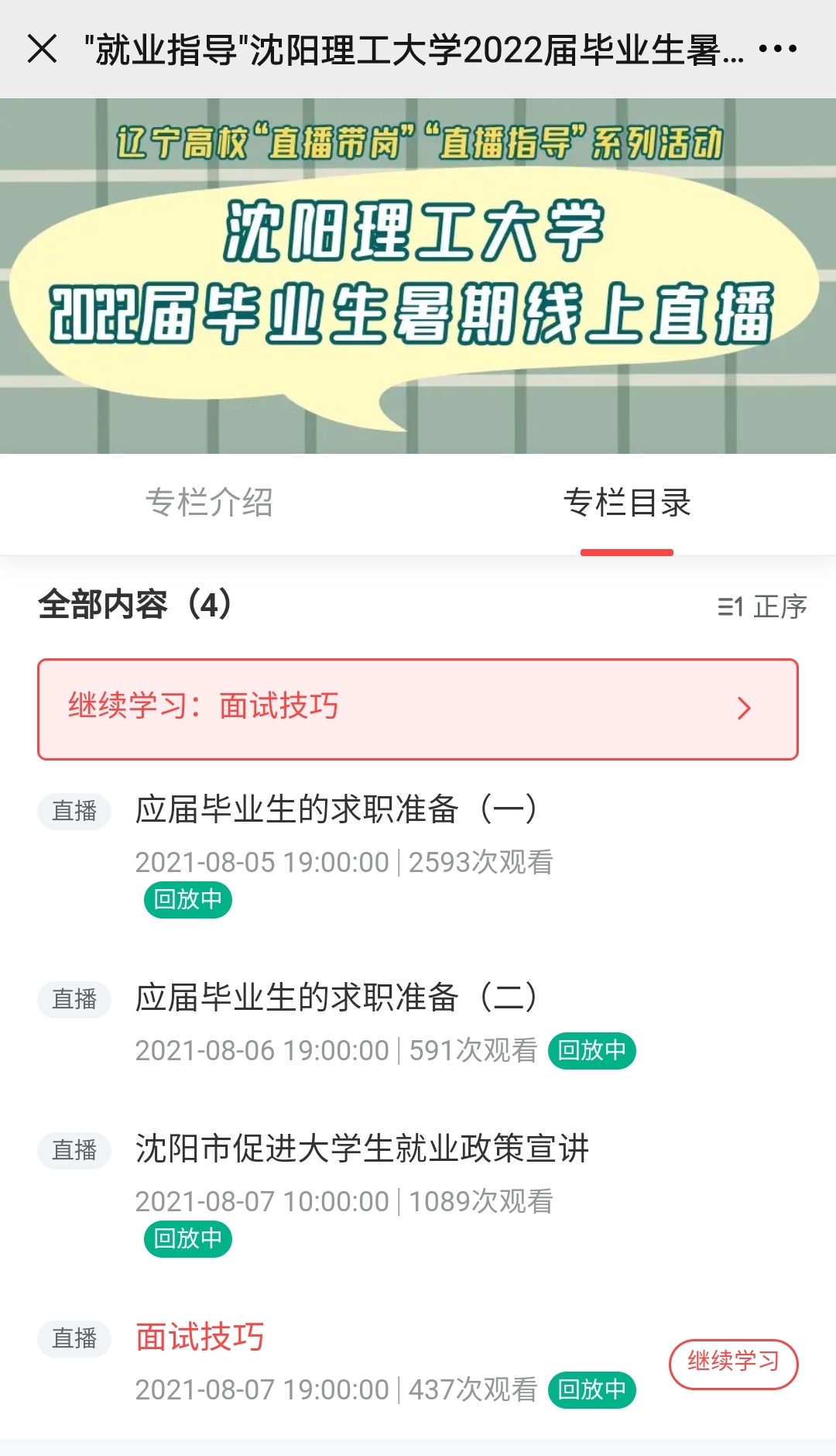Open the 面试技巧 live session

pos(200,1338)
